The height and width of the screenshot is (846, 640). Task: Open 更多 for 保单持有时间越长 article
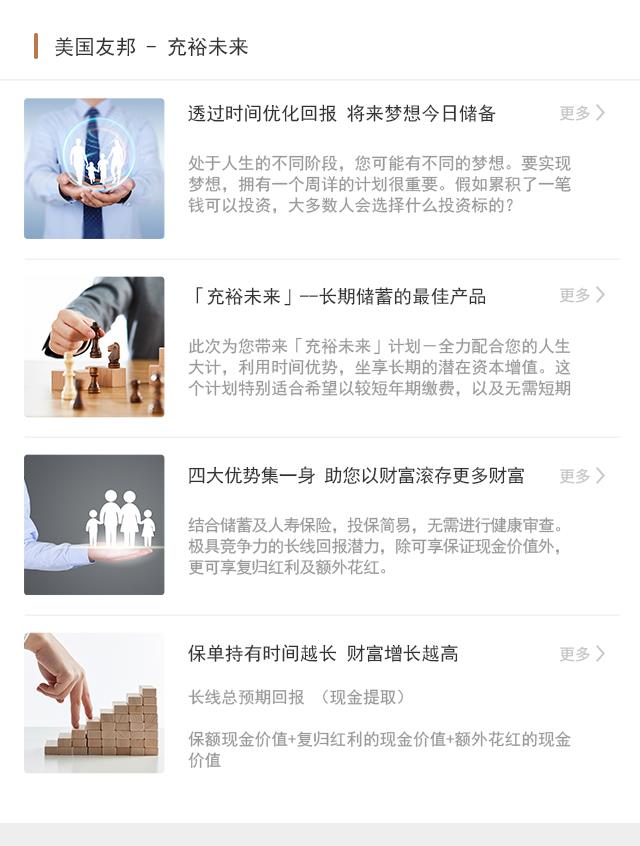[582, 654]
